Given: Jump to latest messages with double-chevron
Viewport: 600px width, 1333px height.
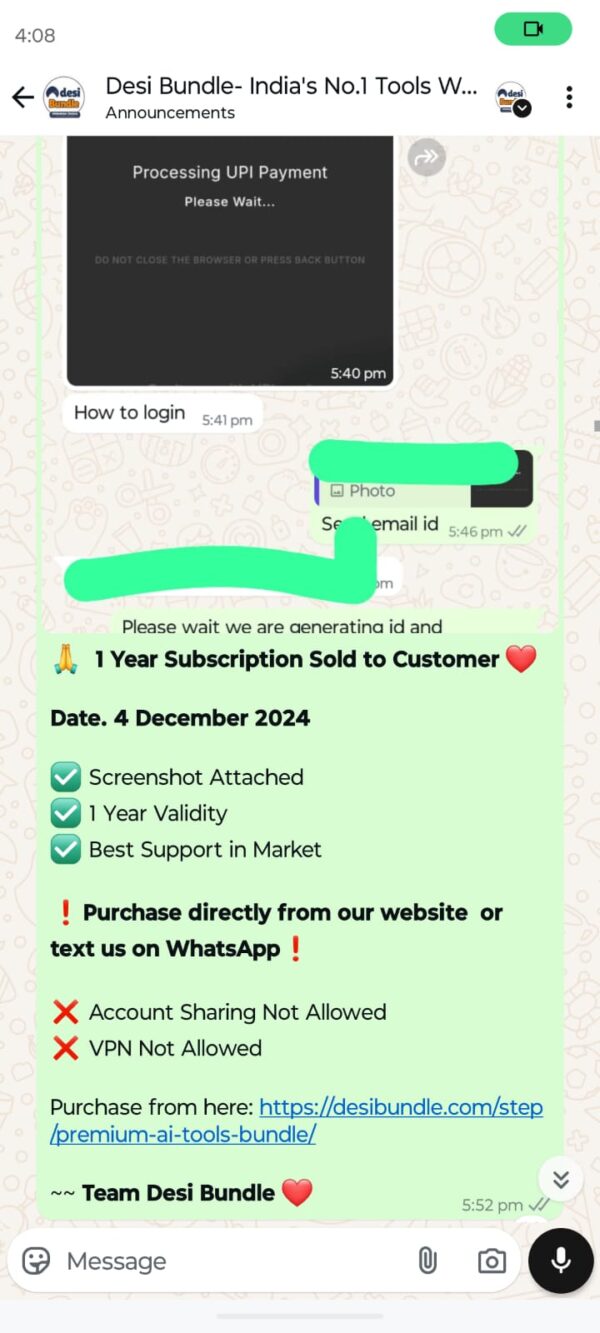Looking at the screenshot, I should pyautogui.click(x=560, y=1180).
